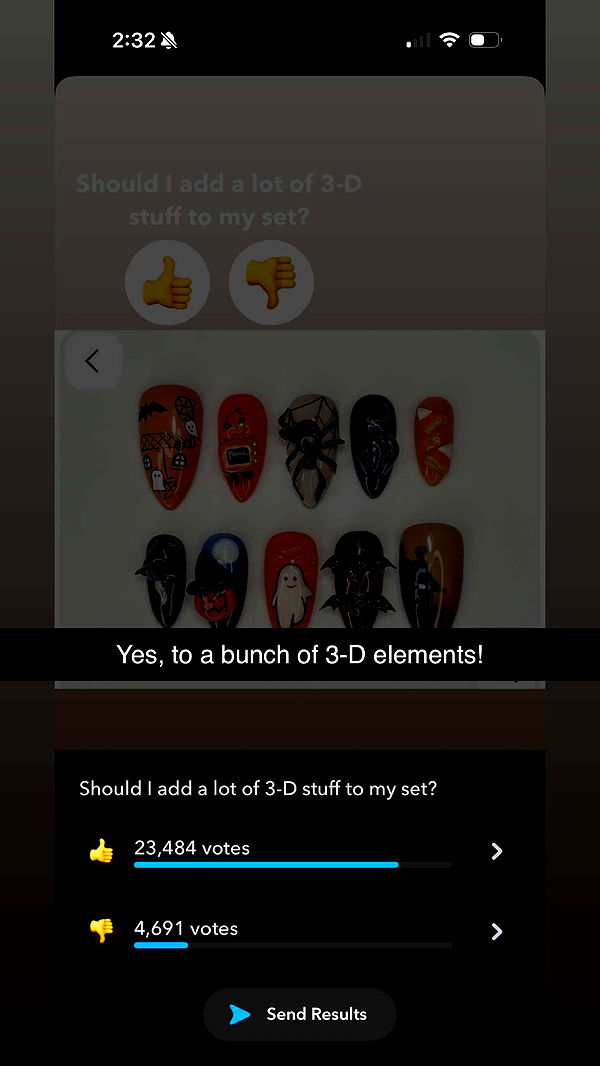Viewport: 600px width, 1066px height.
Task: Open the thumbs up 23,484 votes row
Action: (300, 851)
